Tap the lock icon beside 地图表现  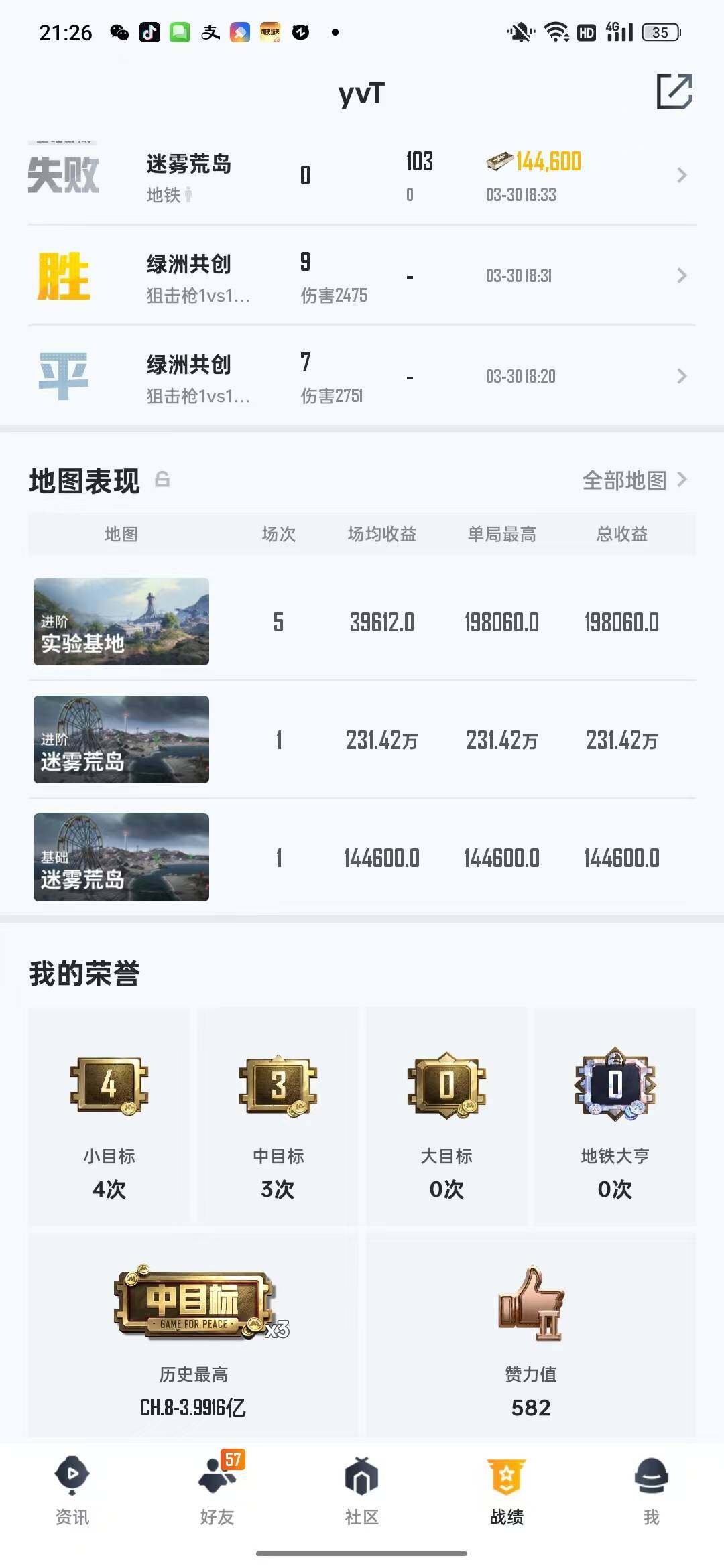click(x=162, y=480)
